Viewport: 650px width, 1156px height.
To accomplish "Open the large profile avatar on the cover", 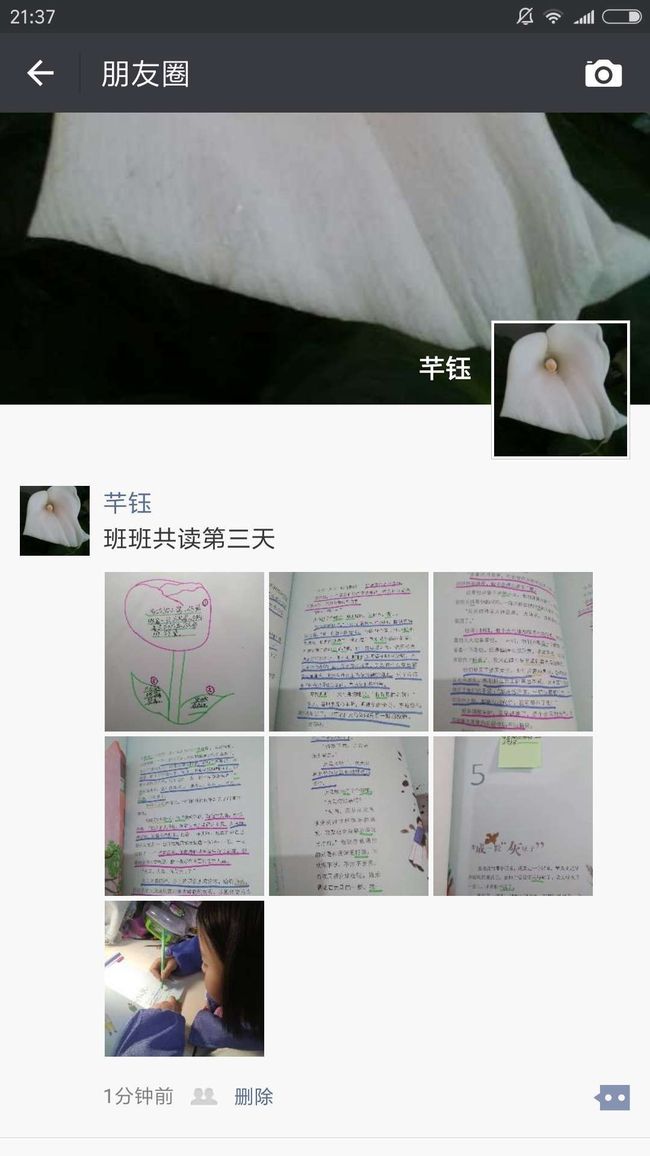I will click(561, 389).
